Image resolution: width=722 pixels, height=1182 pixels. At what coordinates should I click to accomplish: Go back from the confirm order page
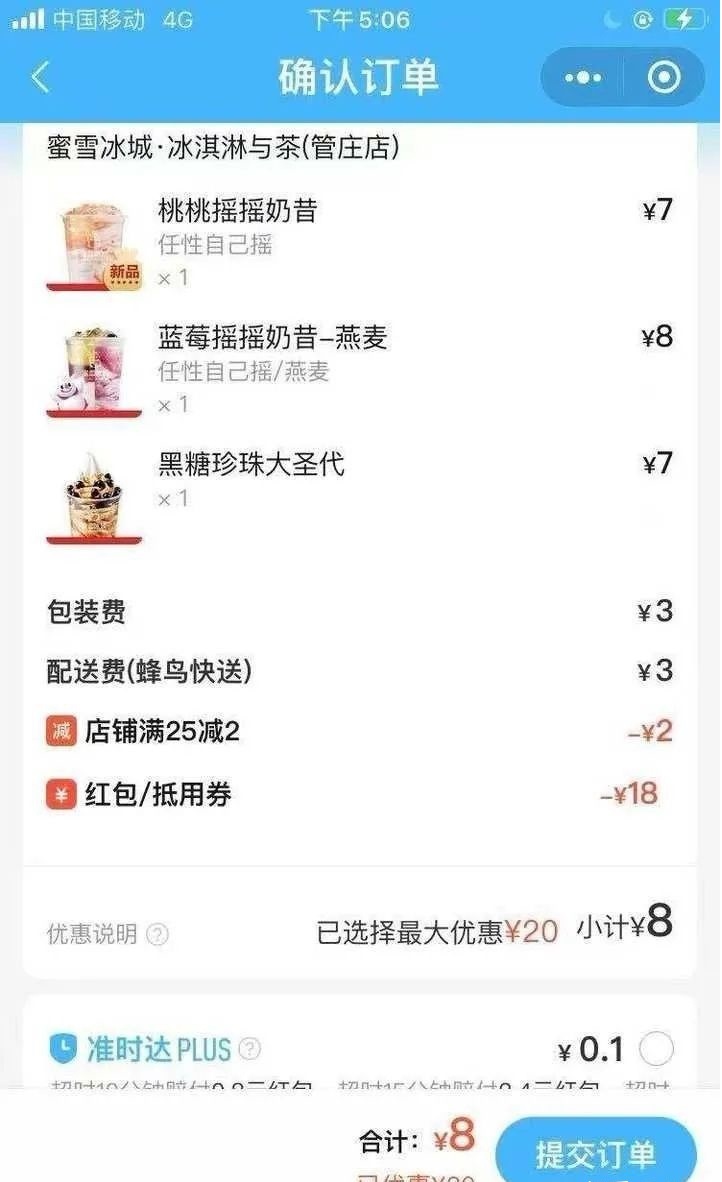point(41,77)
